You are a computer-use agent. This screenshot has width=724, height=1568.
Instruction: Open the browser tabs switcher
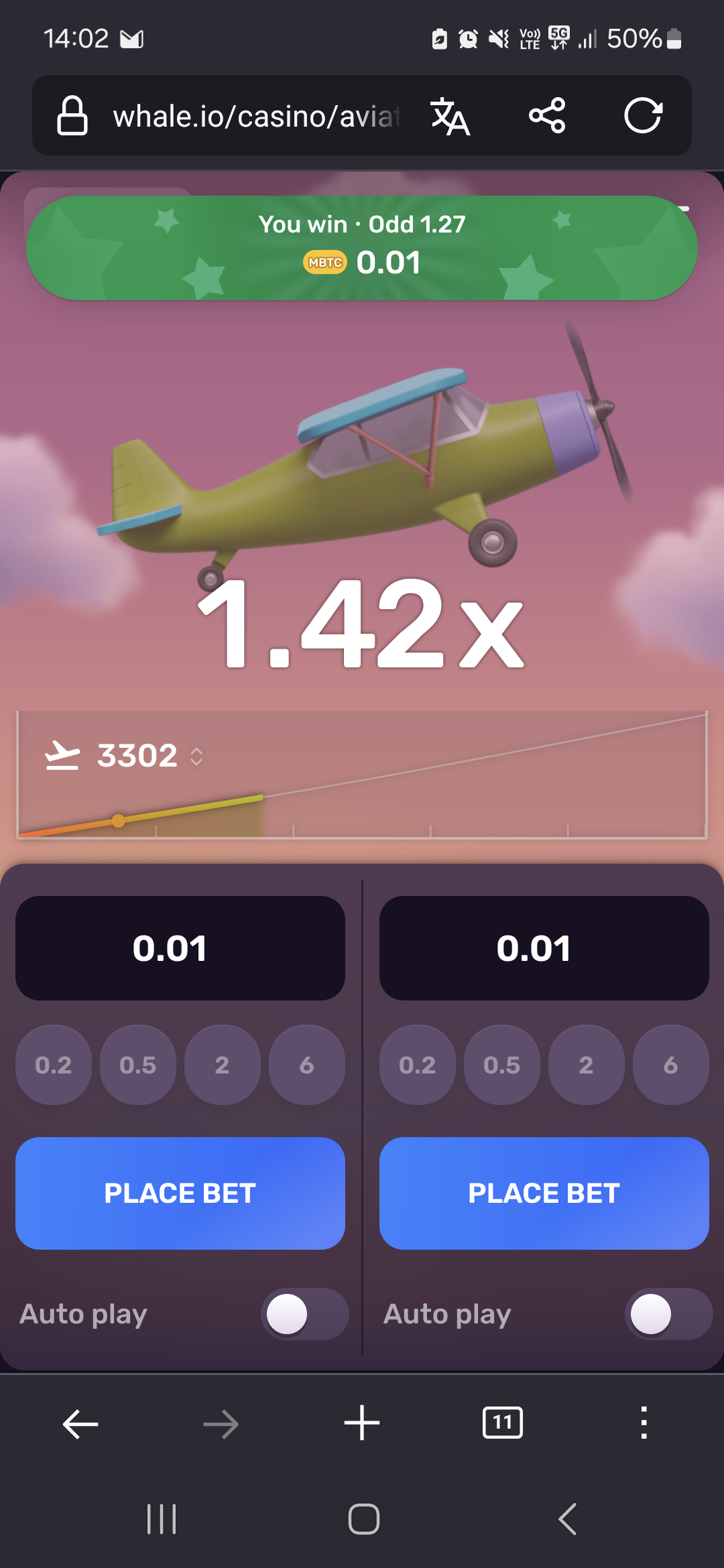(503, 1423)
